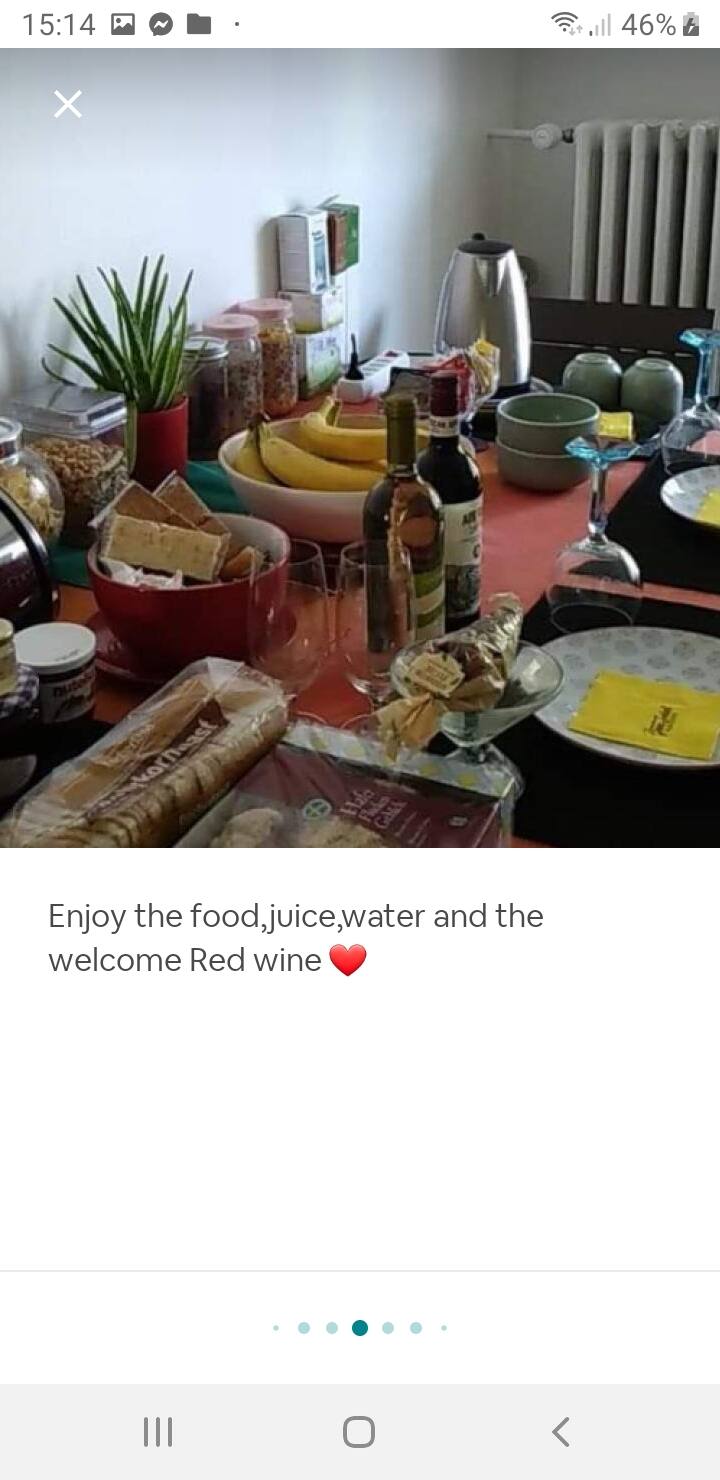Screen dimensions: 720x1480
Task: Close the photo viewer
Action: [x=68, y=104]
